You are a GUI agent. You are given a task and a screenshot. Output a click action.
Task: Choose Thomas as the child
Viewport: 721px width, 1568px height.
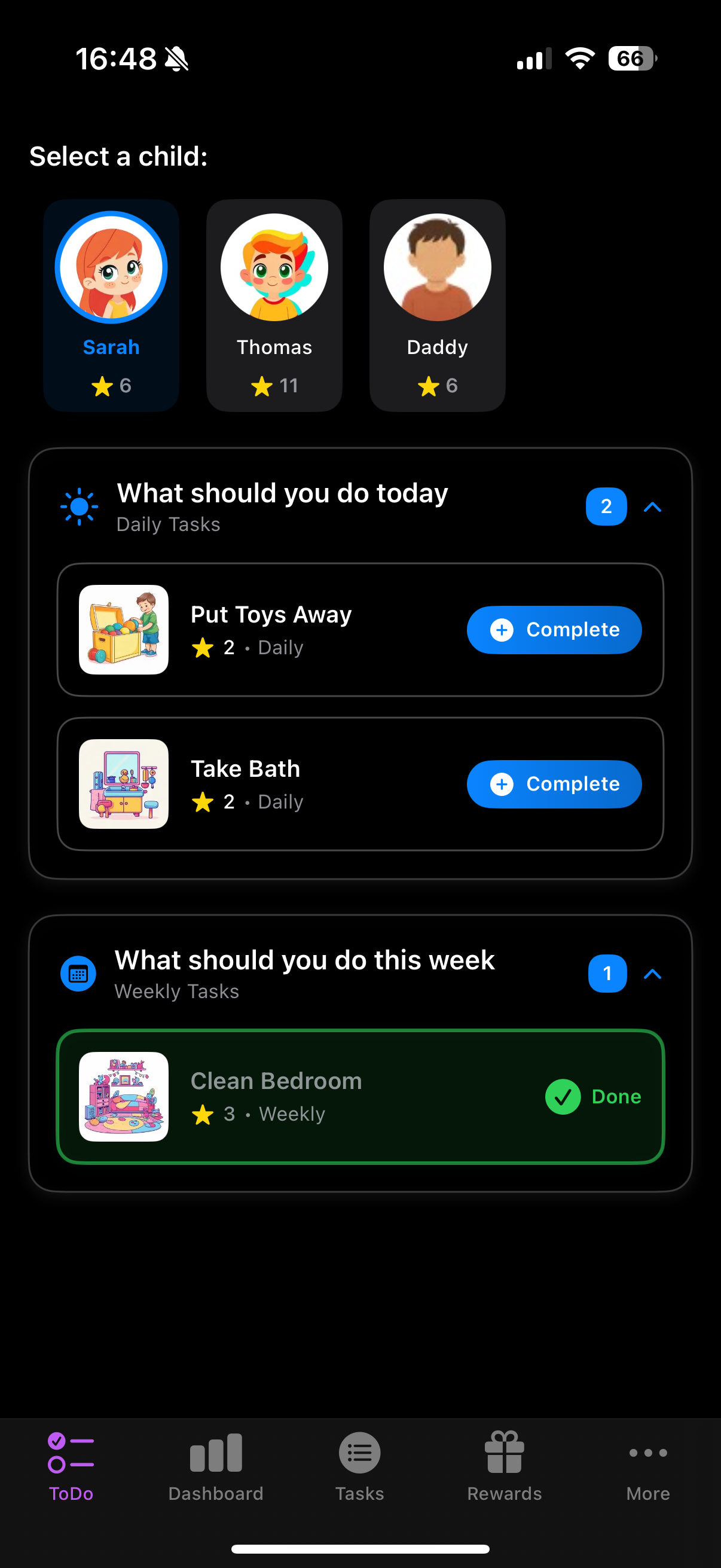click(274, 304)
